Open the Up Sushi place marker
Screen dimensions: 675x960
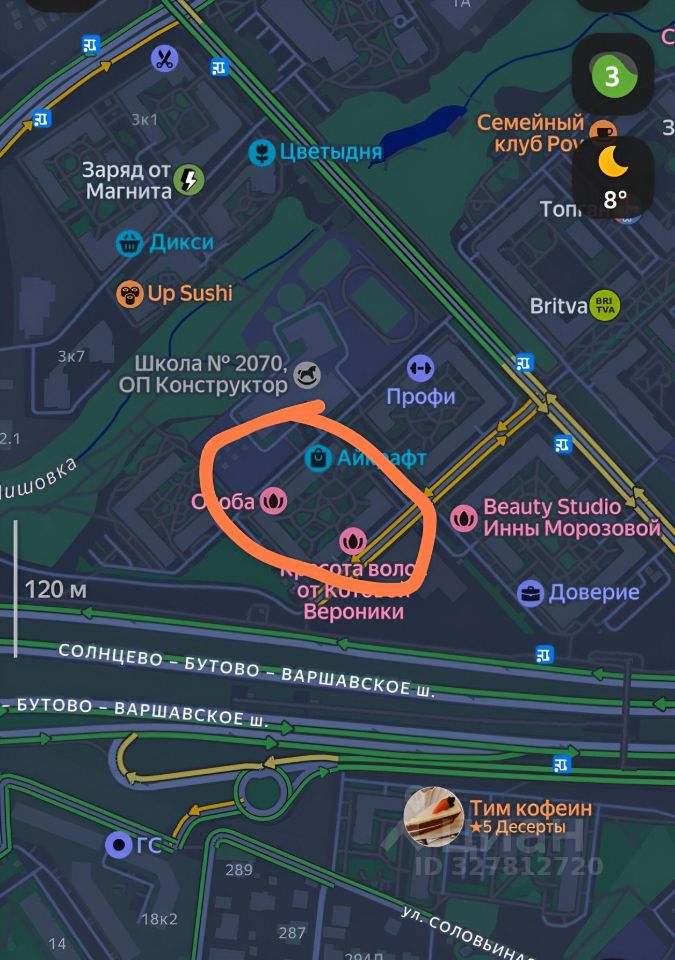(129, 293)
